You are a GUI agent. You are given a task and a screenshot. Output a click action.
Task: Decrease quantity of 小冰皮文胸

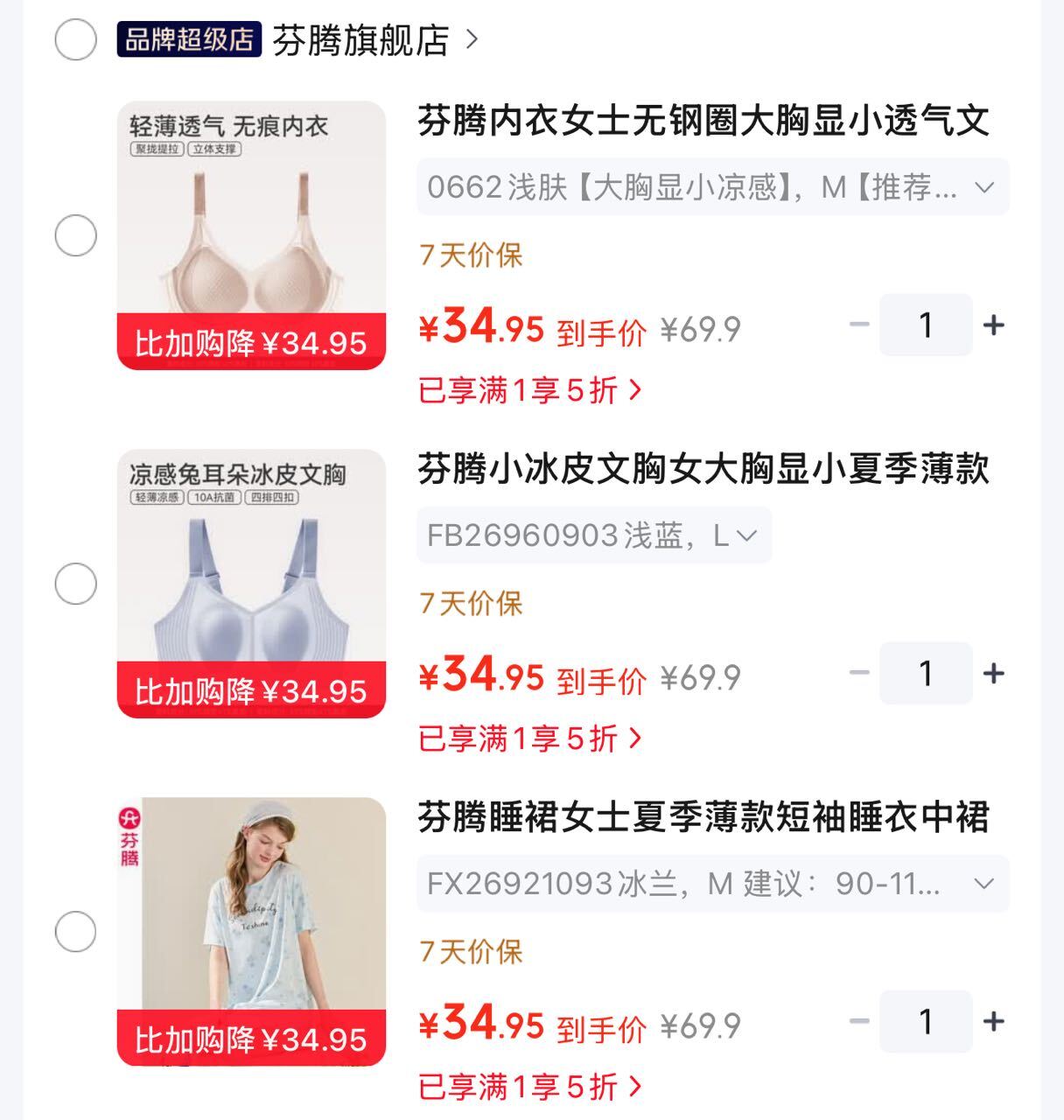pos(859,674)
